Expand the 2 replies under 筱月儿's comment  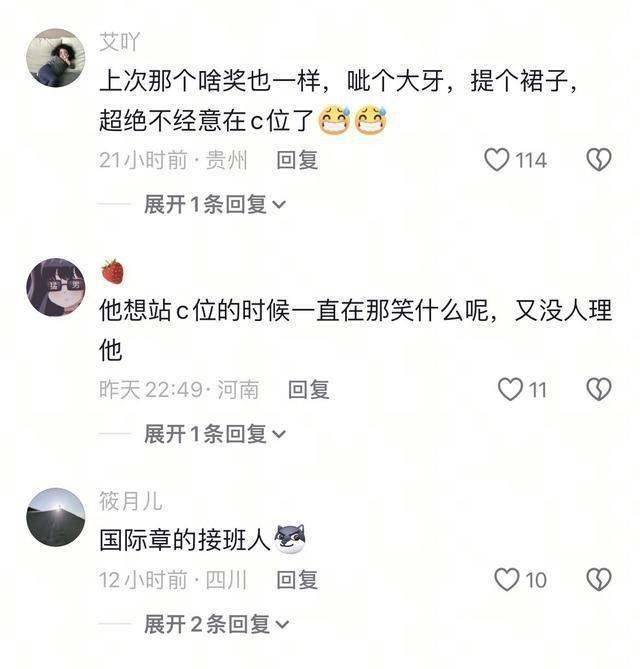tap(215, 624)
